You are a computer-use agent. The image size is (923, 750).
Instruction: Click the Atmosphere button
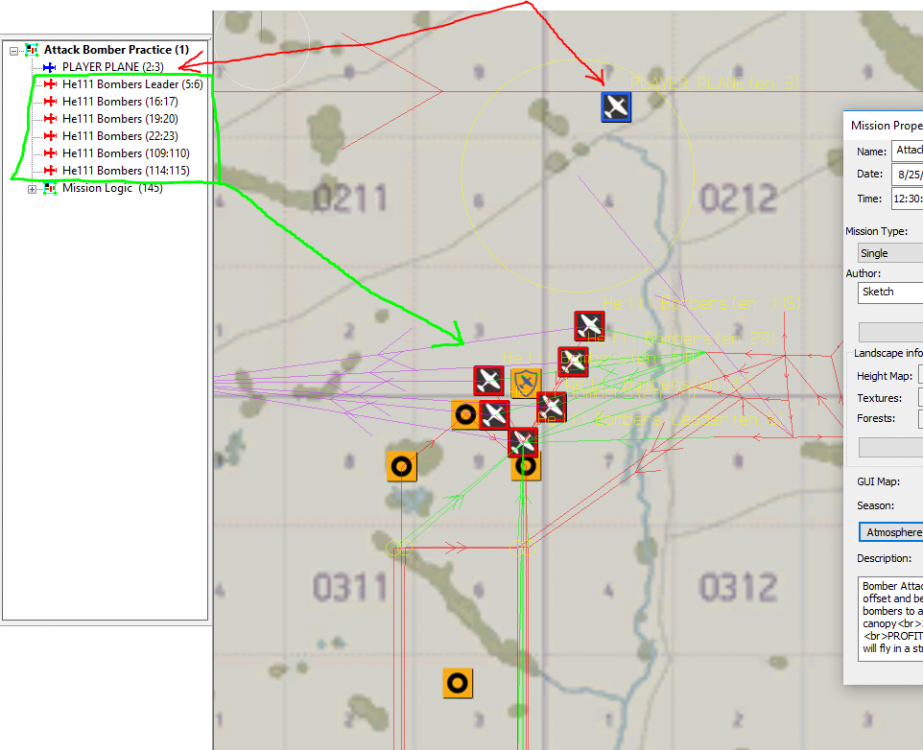click(x=890, y=532)
